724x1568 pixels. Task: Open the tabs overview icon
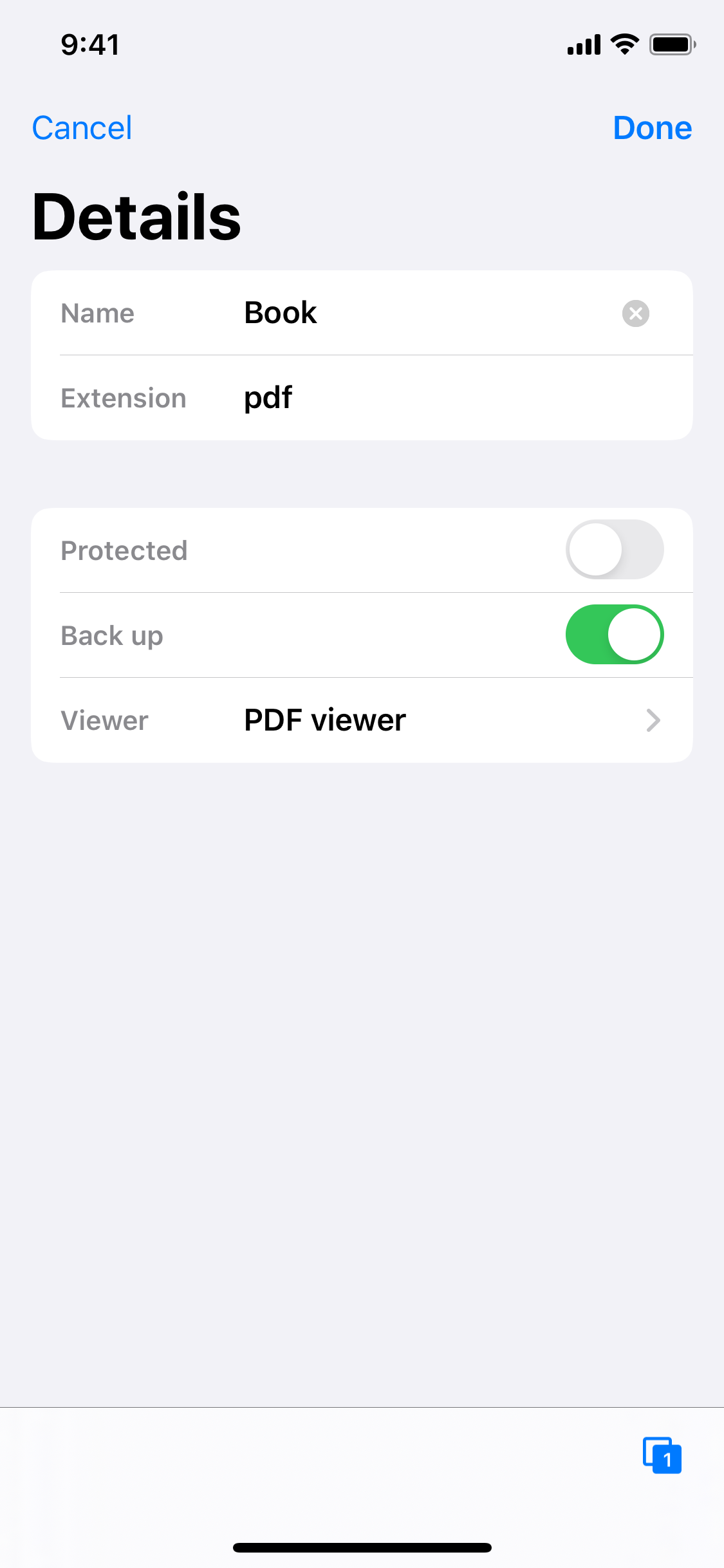pyautogui.click(x=662, y=1455)
